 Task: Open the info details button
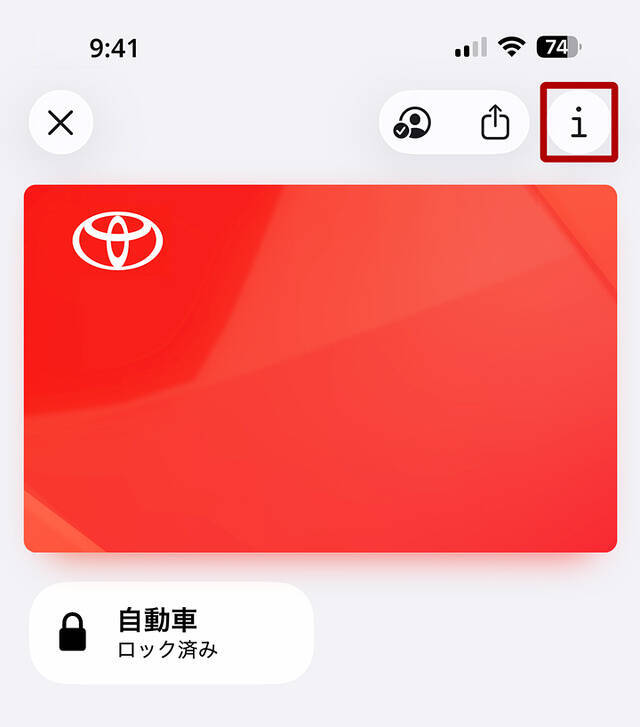tap(578, 123)
